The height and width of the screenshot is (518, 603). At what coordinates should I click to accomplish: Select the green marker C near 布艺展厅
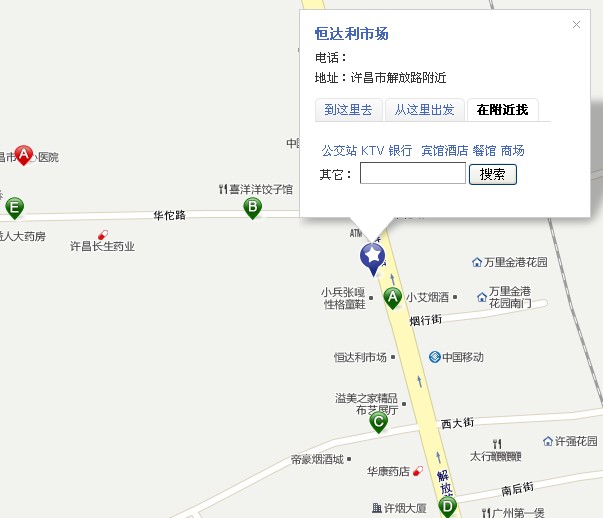click(x=378, y=422)
